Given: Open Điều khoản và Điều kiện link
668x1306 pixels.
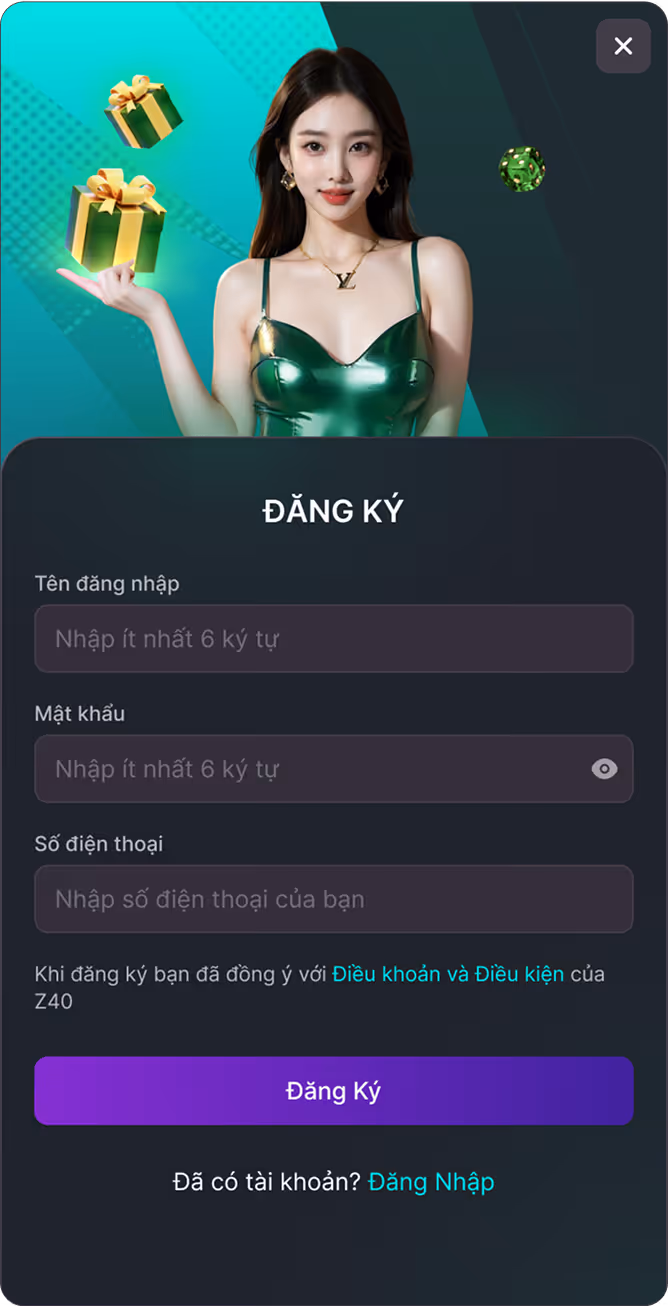Looking at the screenshot, I should pos(448,974).
